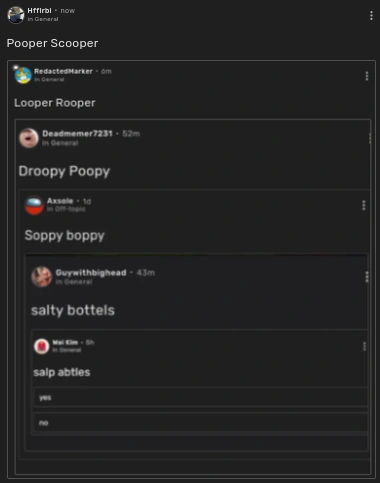Open overflow menu on Guywithbighead's post
The width and height of the screenshot is (380, 483).
tap(367, 277)
